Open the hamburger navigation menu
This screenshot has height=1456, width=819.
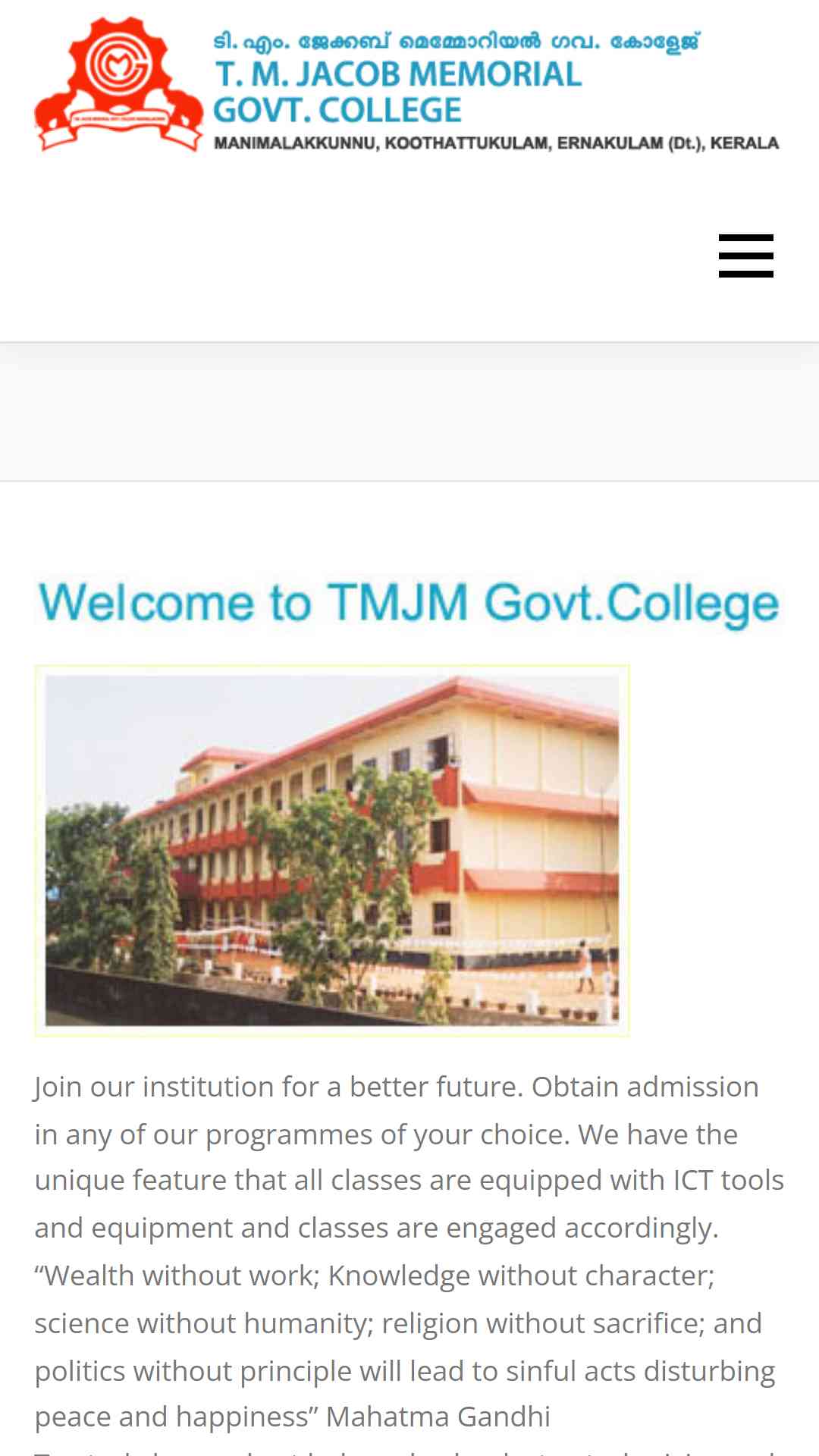tap(746, 256)
